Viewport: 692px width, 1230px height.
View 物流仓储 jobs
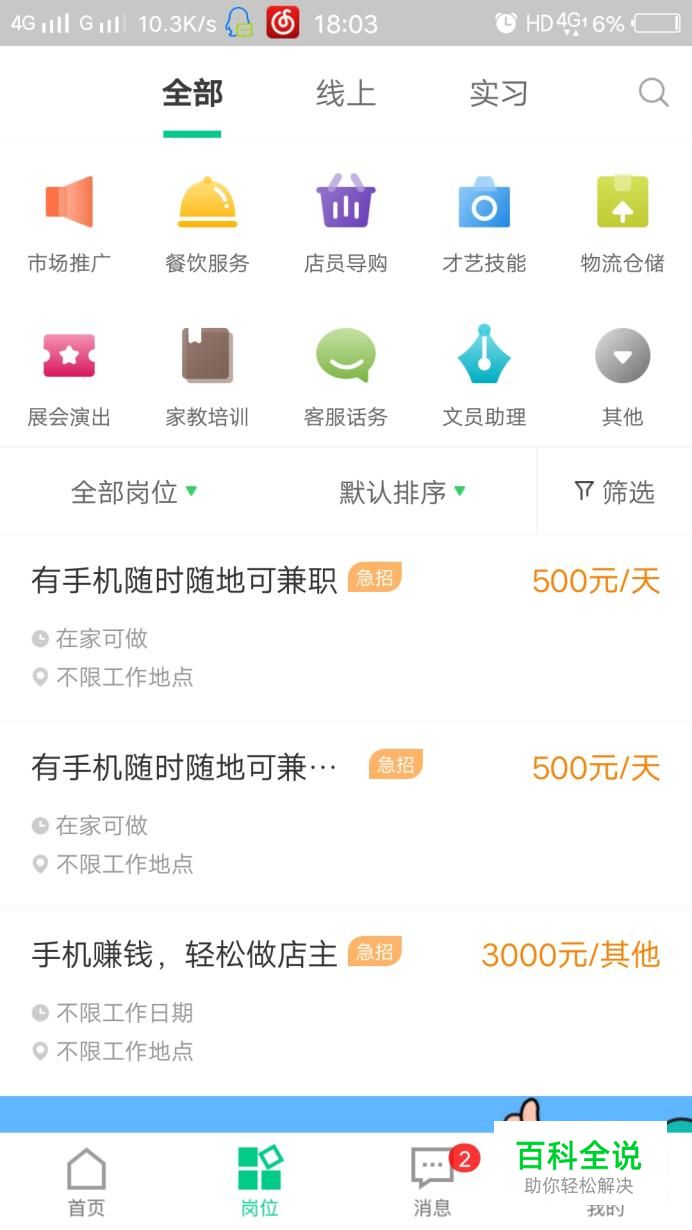tap(622, 224)
